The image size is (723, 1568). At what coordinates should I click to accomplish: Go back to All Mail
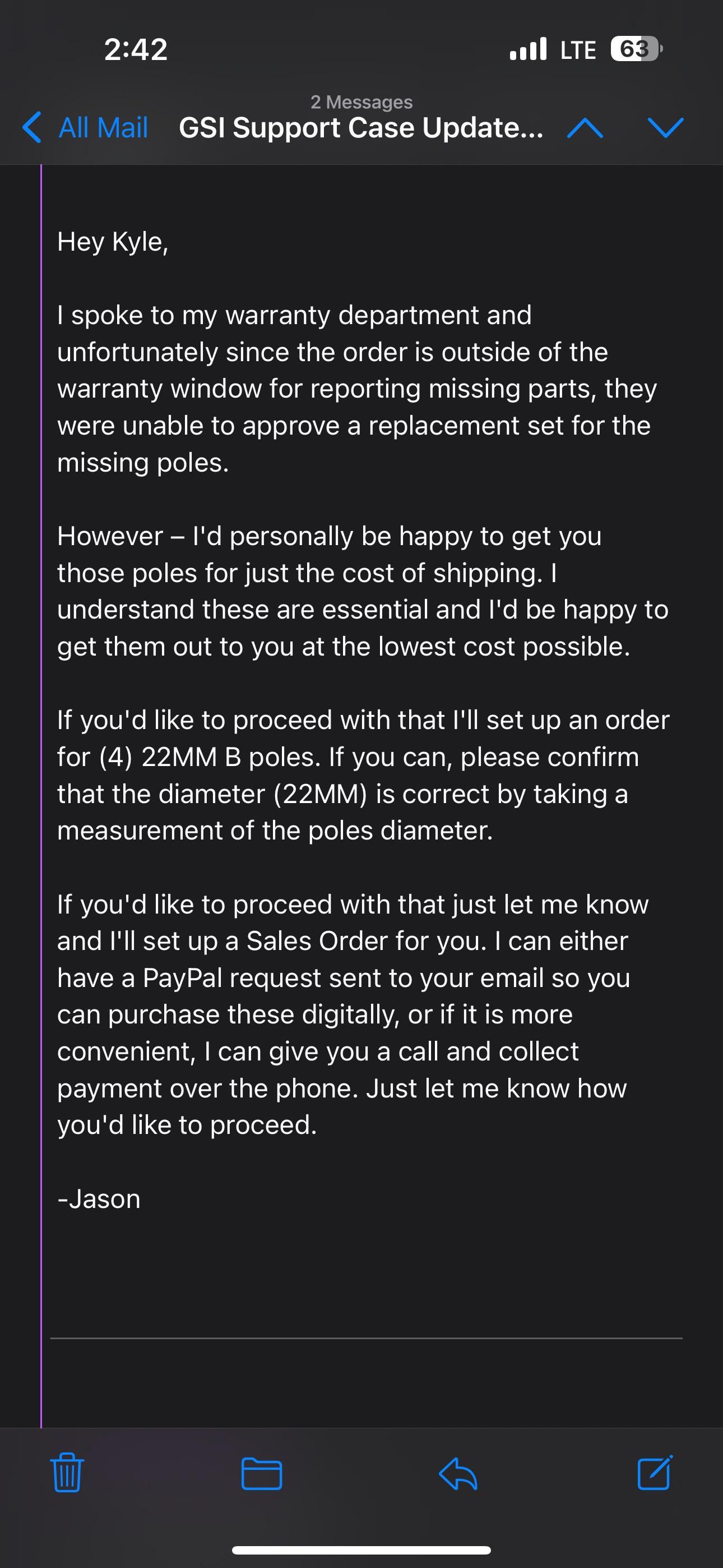pyautogui.click(x=85, y=128)
